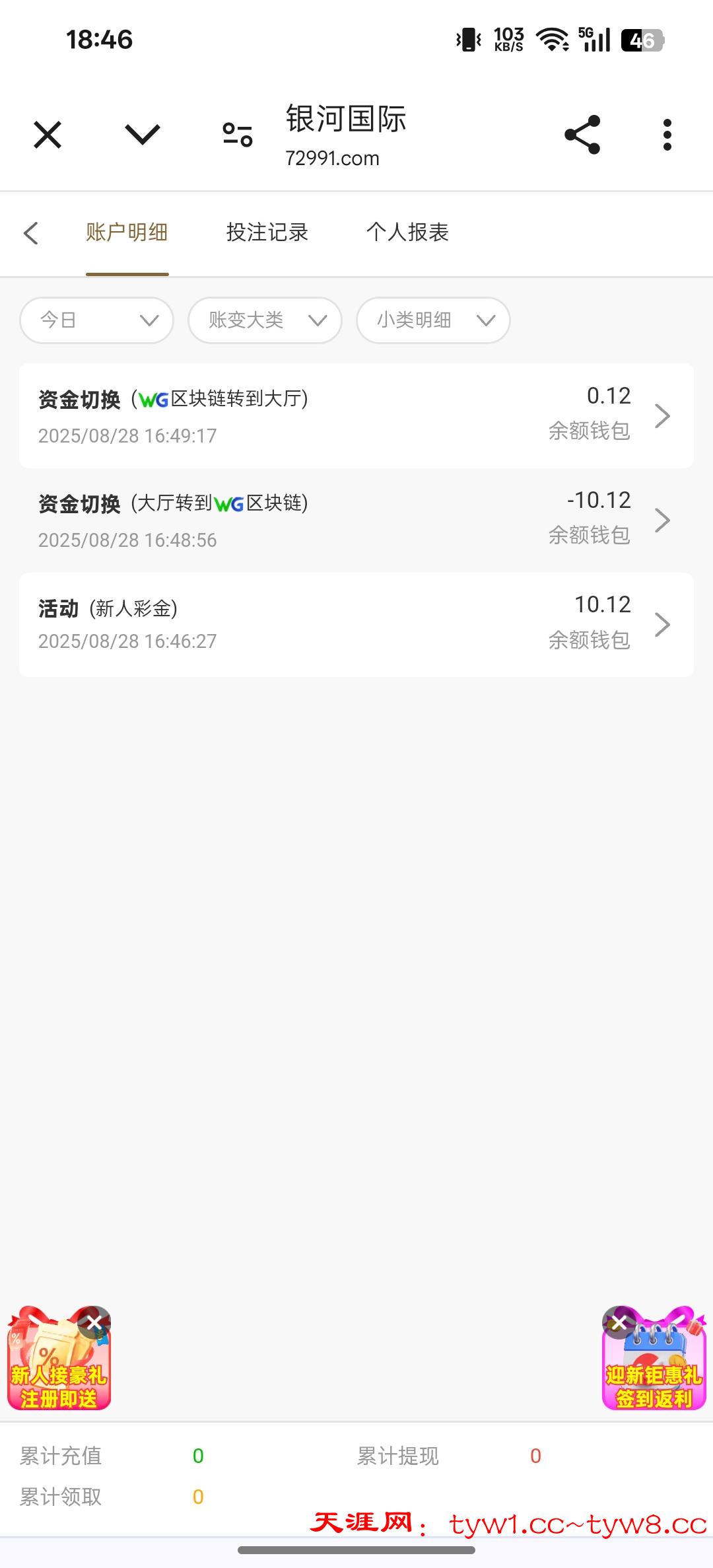Viewport: 713px width, 1568px height.
Task: Open the 10.12 新人彩金 activity record
Action: coord(356,624)
